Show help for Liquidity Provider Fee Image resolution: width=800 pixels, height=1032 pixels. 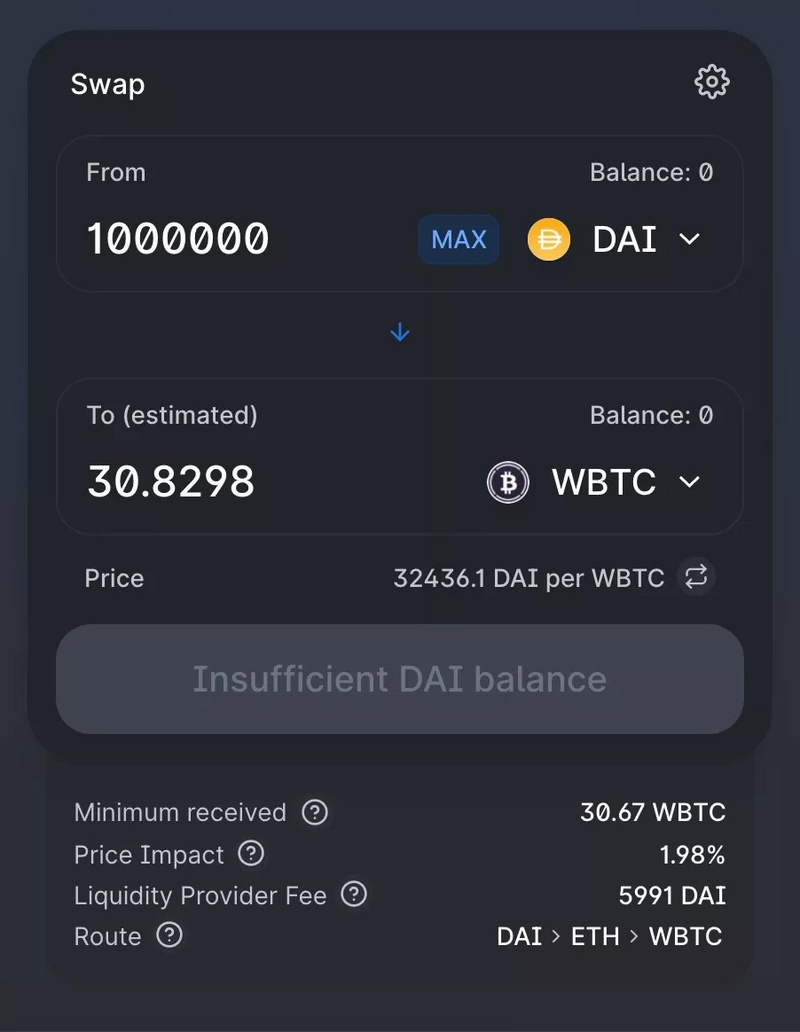(x=354, y=895)
